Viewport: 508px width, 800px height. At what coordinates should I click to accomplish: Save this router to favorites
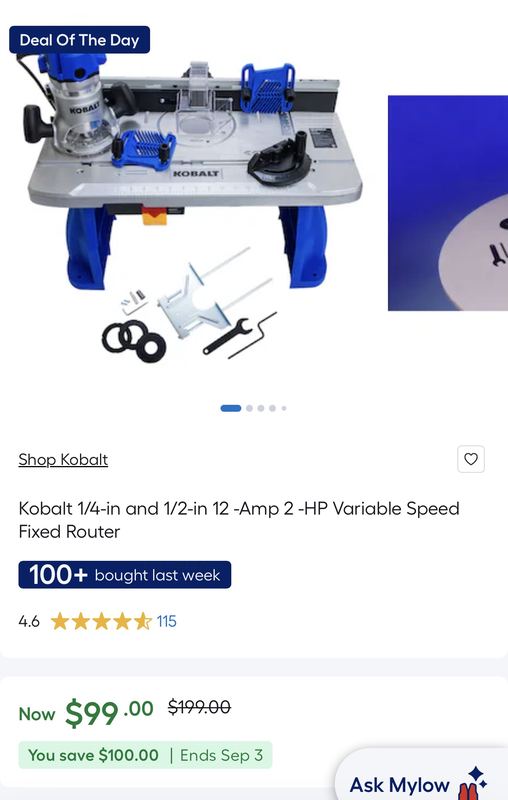pyautogui.click(x=471, y=459)
